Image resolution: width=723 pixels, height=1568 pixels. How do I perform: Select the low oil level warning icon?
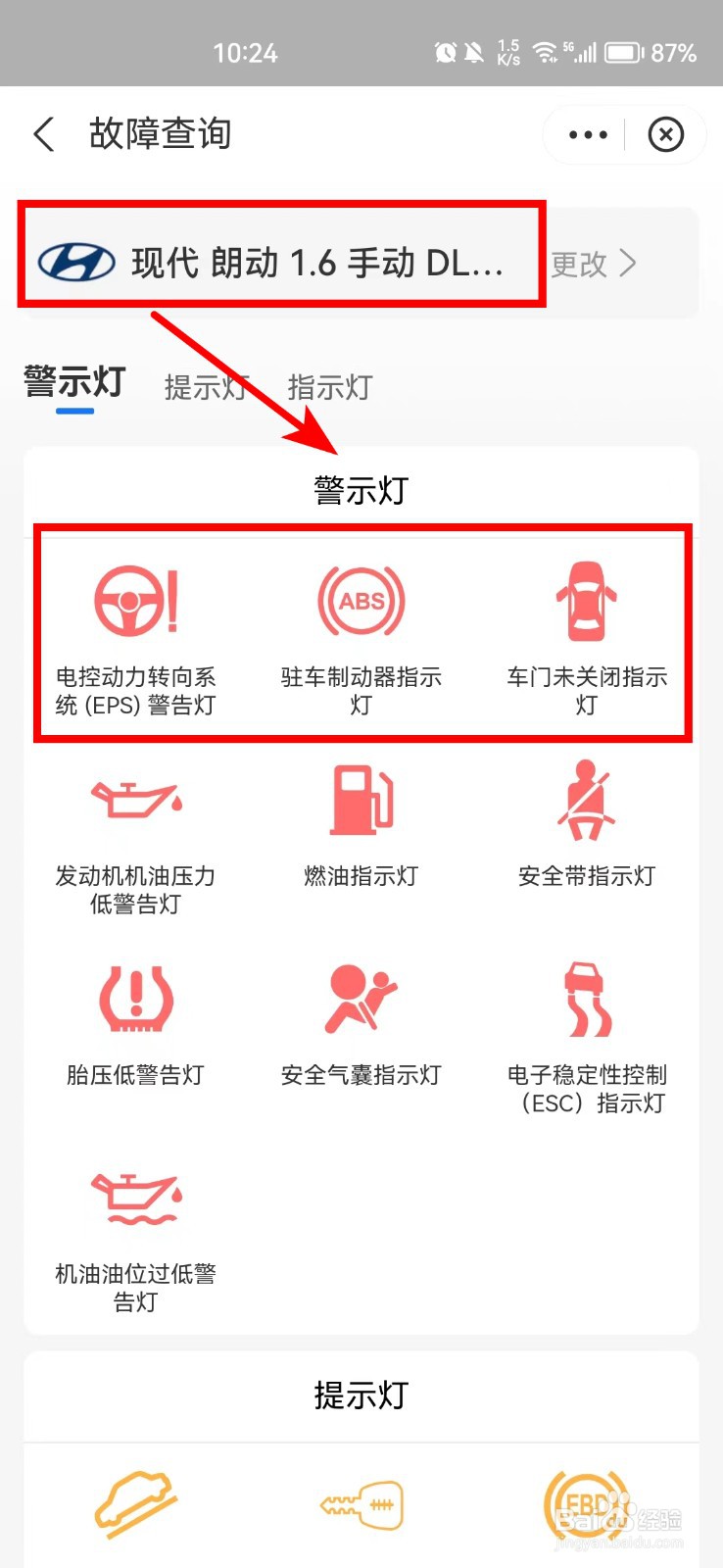click(x=134, y=1198)
